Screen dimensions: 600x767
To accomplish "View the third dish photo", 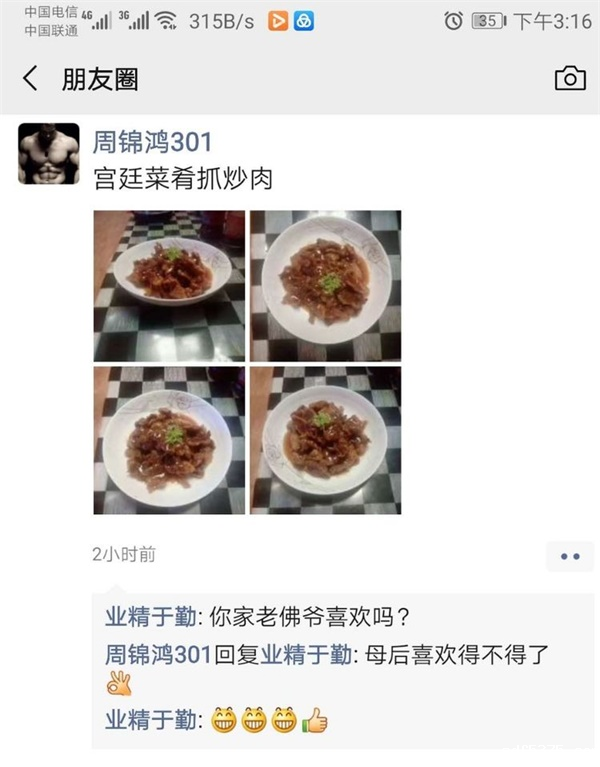I will point(169,440).
